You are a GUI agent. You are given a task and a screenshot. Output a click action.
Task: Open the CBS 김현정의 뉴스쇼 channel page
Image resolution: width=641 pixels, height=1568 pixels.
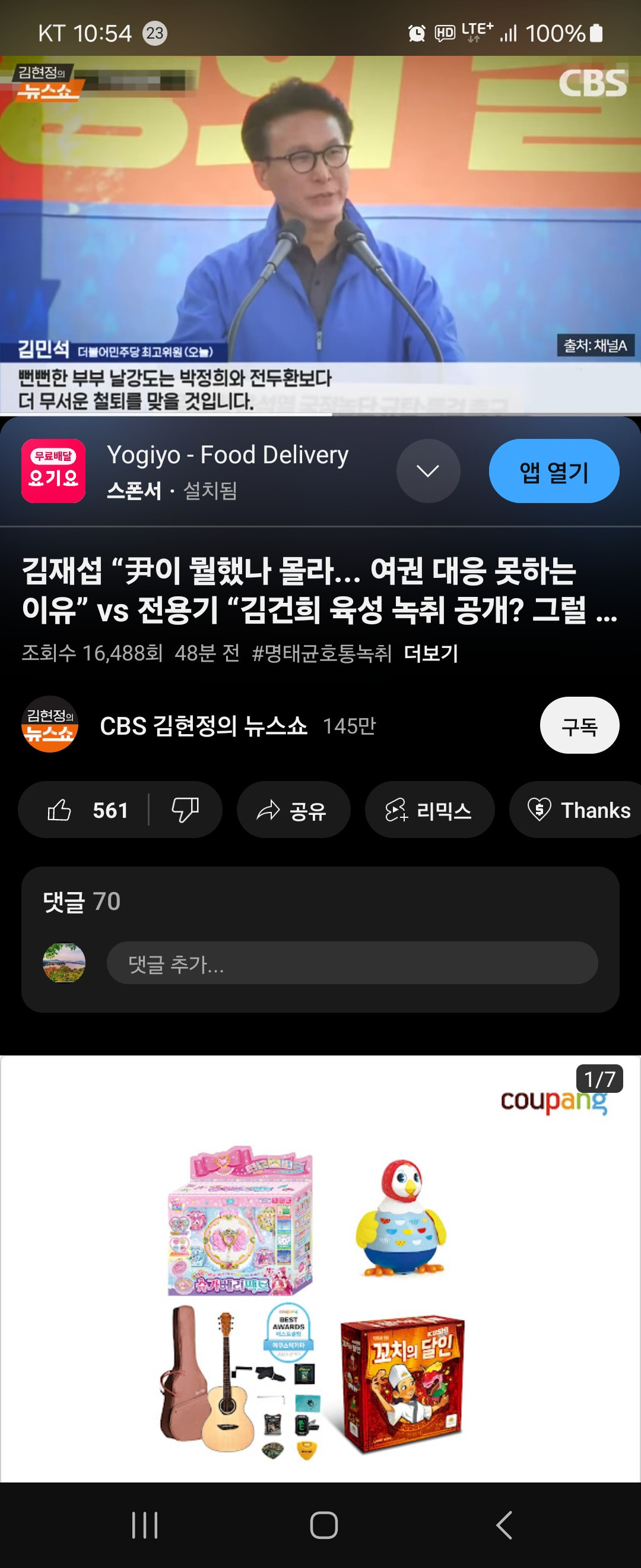203,725
